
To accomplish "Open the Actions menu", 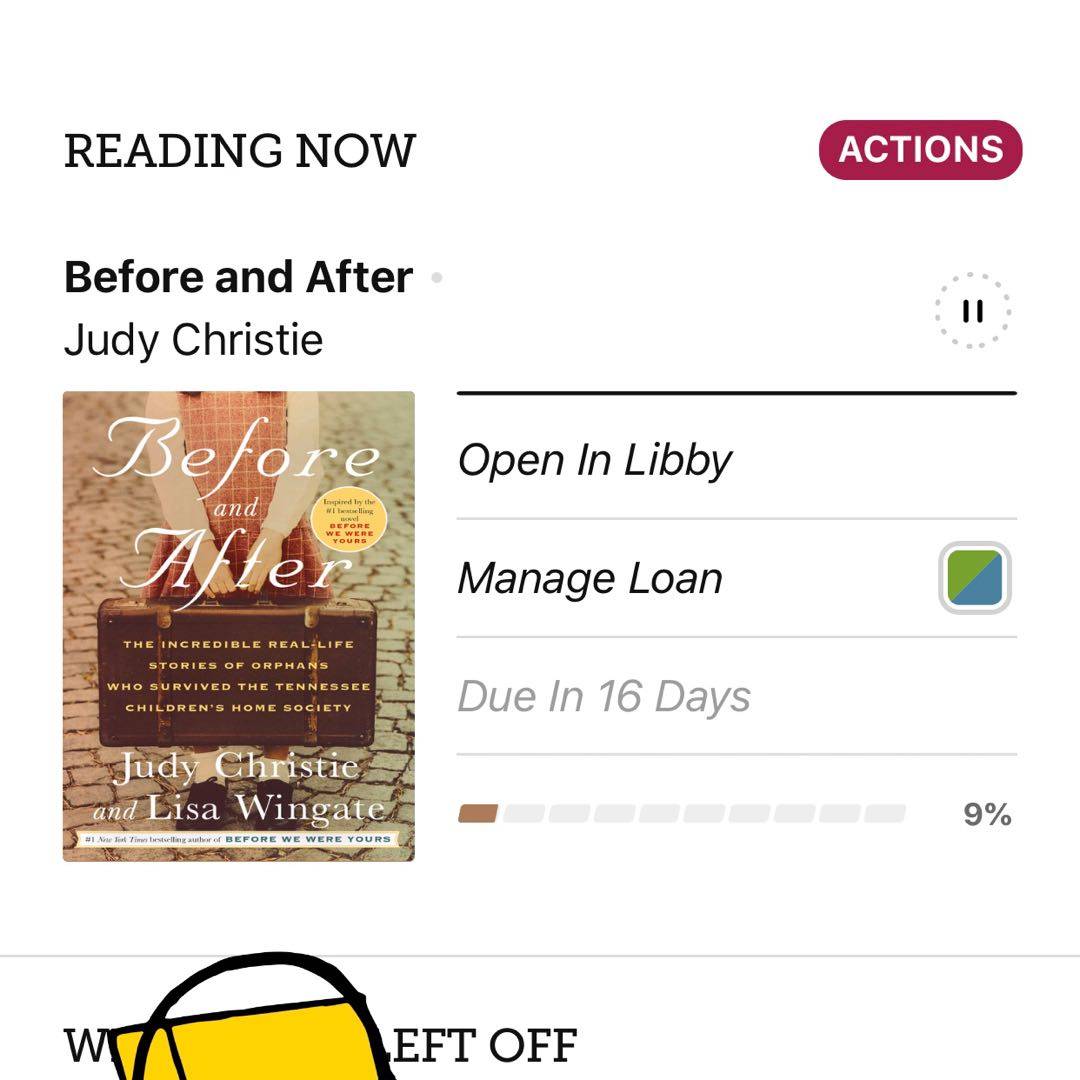I will point(920,150).
